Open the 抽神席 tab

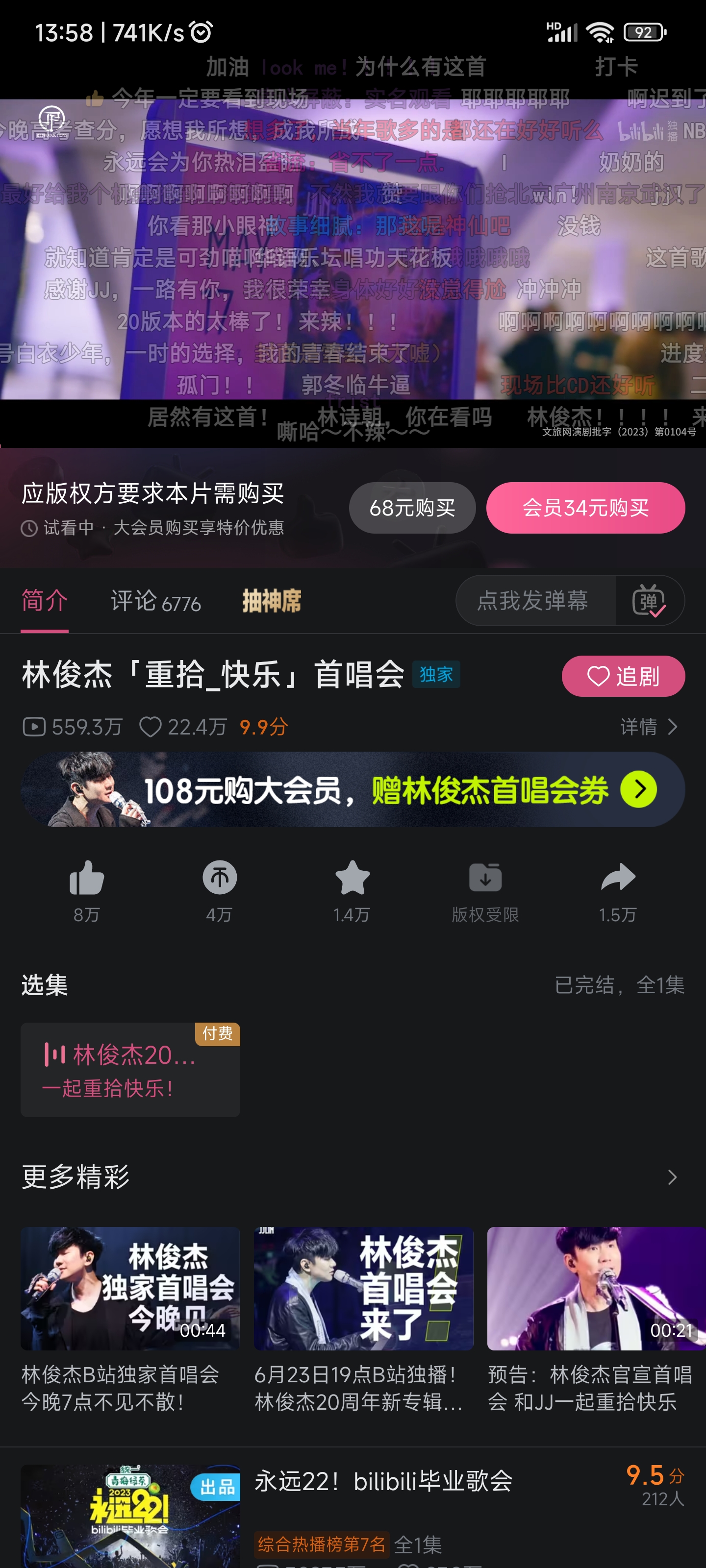click(x=272, y=601)
